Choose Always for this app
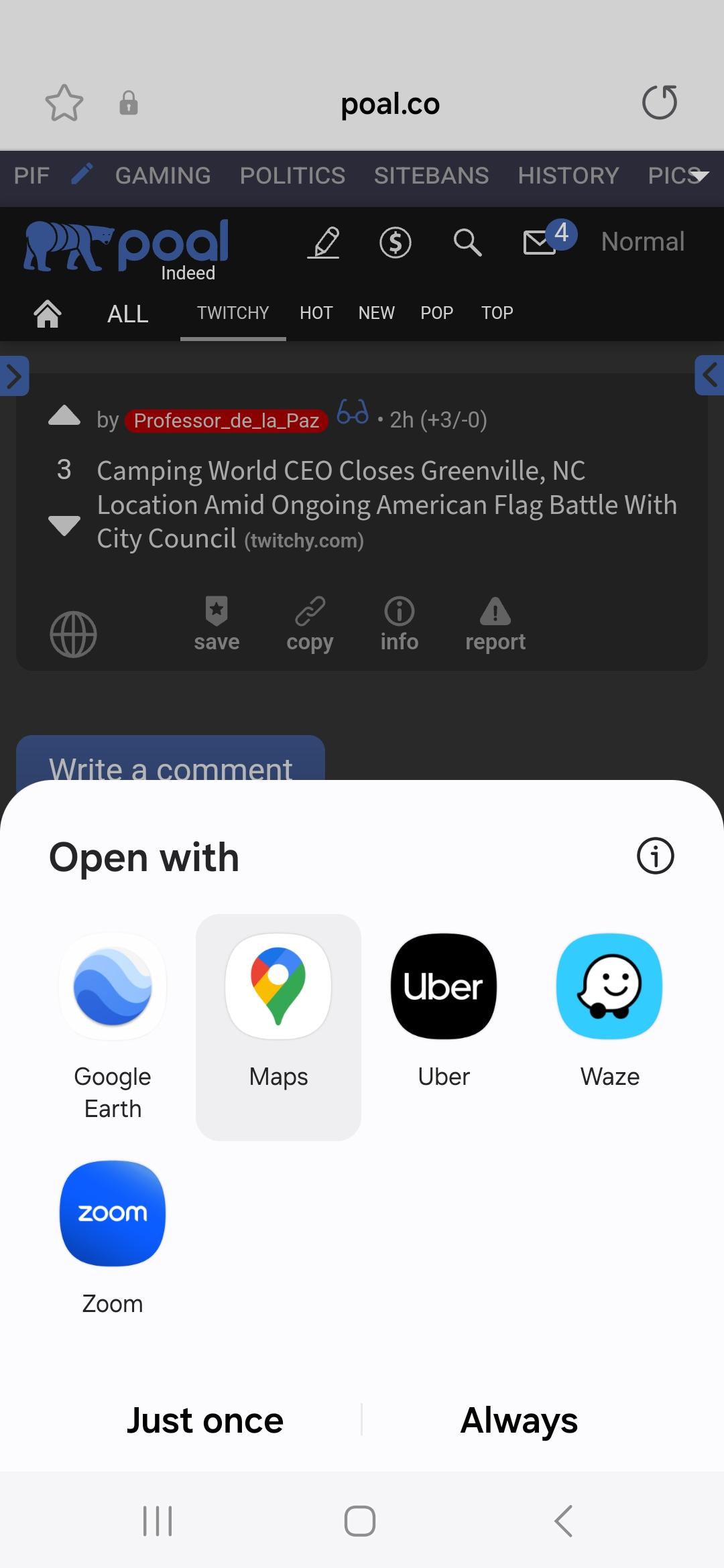This screenshot has height=1568, width=724. [x=519, y=1420]
